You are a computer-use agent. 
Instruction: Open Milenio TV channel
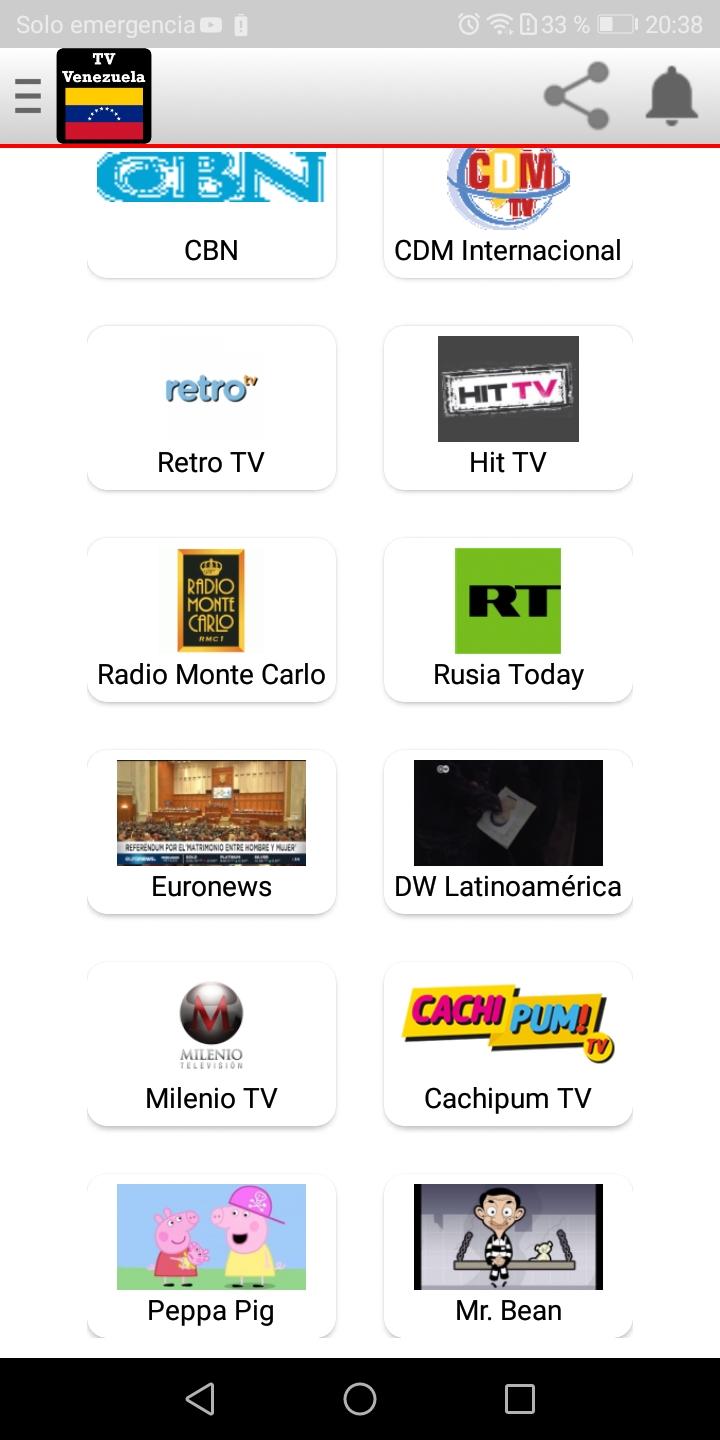(x=212, y=1044)
